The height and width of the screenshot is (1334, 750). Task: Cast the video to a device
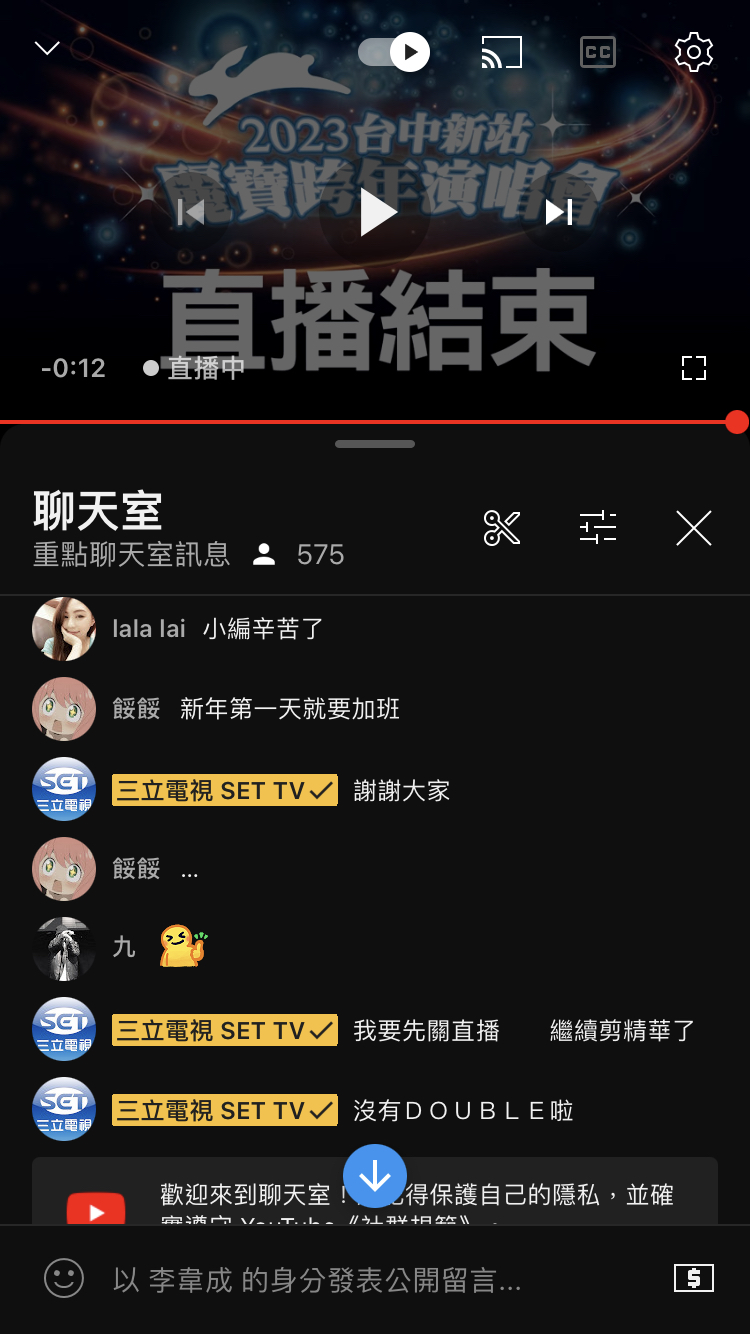[501, 52]
